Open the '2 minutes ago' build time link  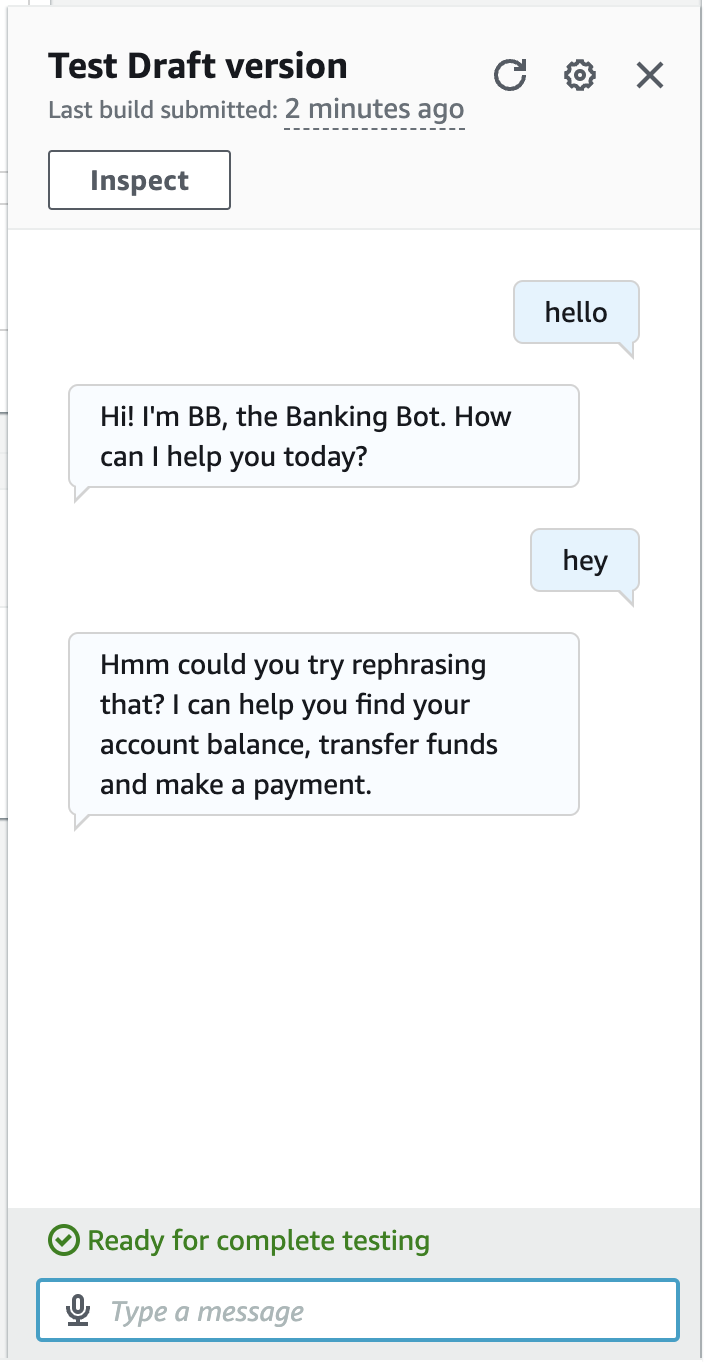[x=374, y=109]
